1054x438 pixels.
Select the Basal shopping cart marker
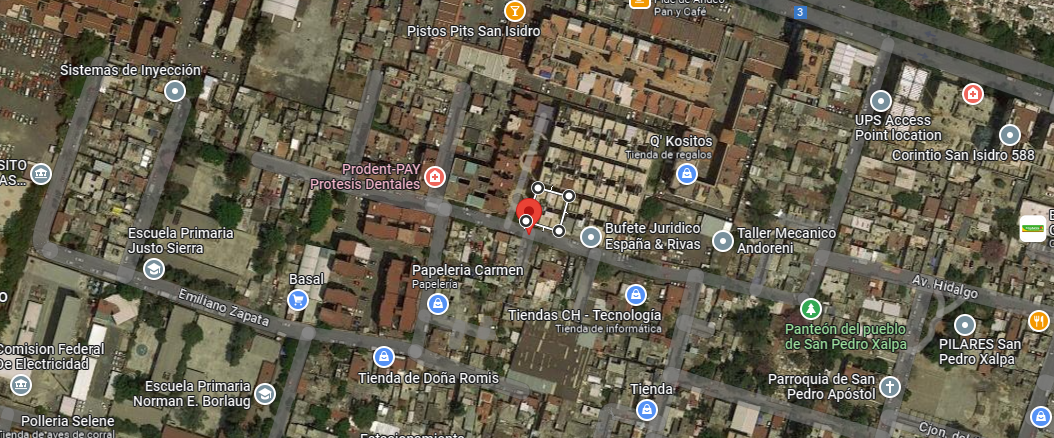pos(298,300)
